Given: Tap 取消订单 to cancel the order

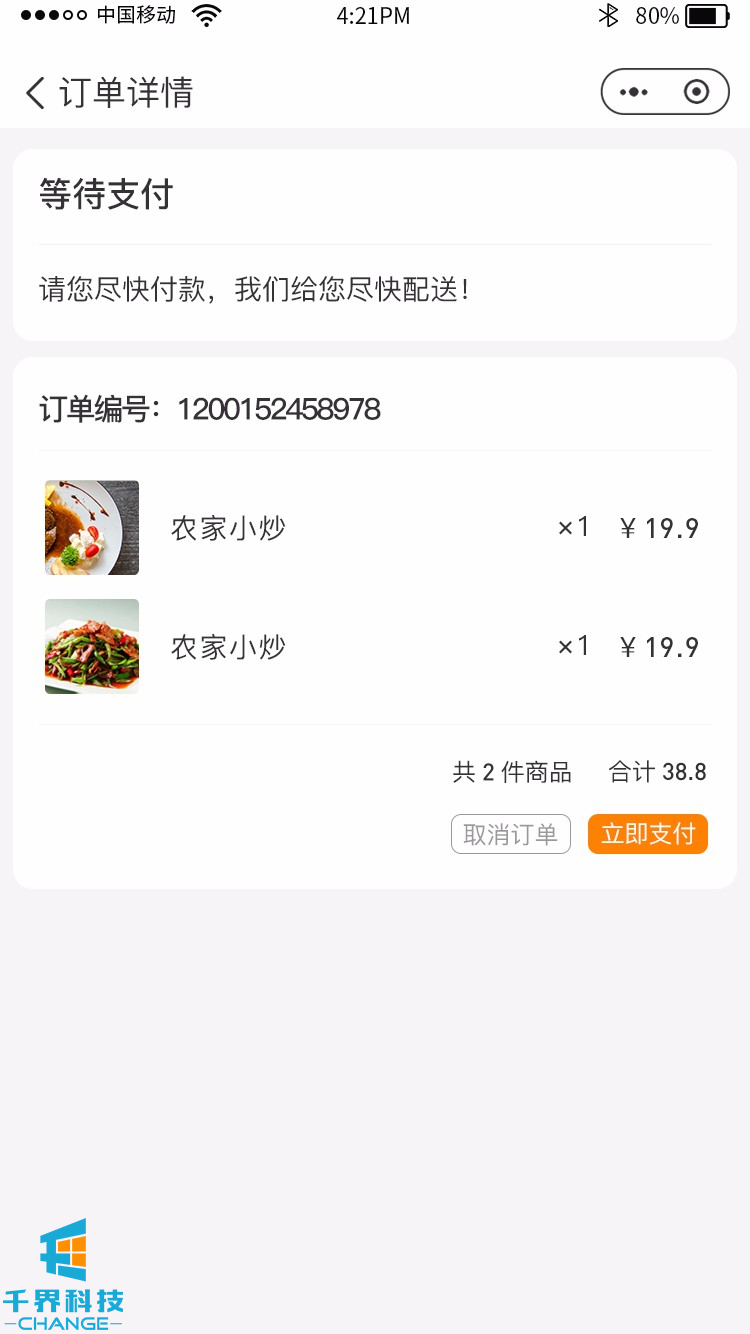Looking at the screenshot, I should pos(511,834).
